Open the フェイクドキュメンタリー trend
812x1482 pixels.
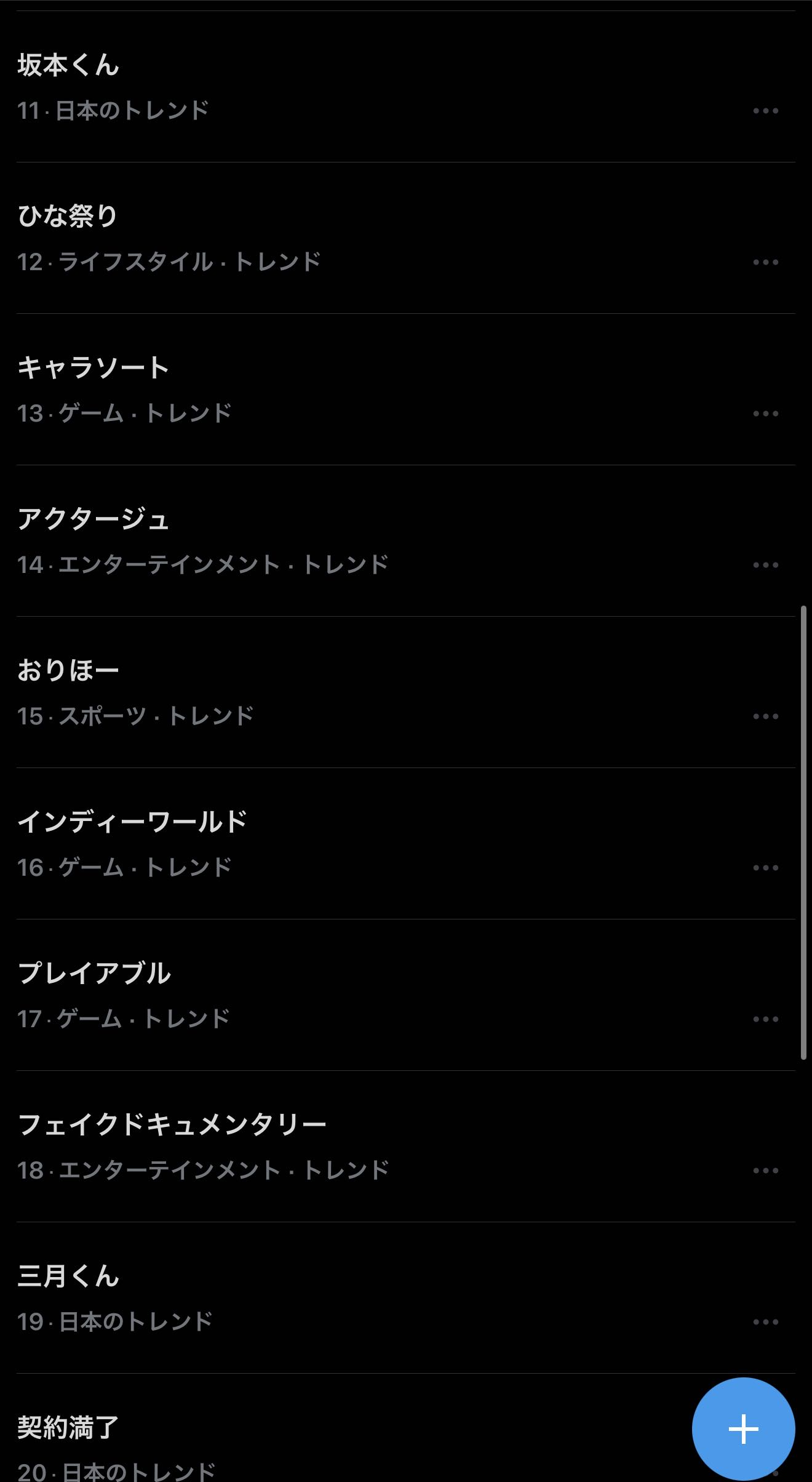click(172, 1125)
